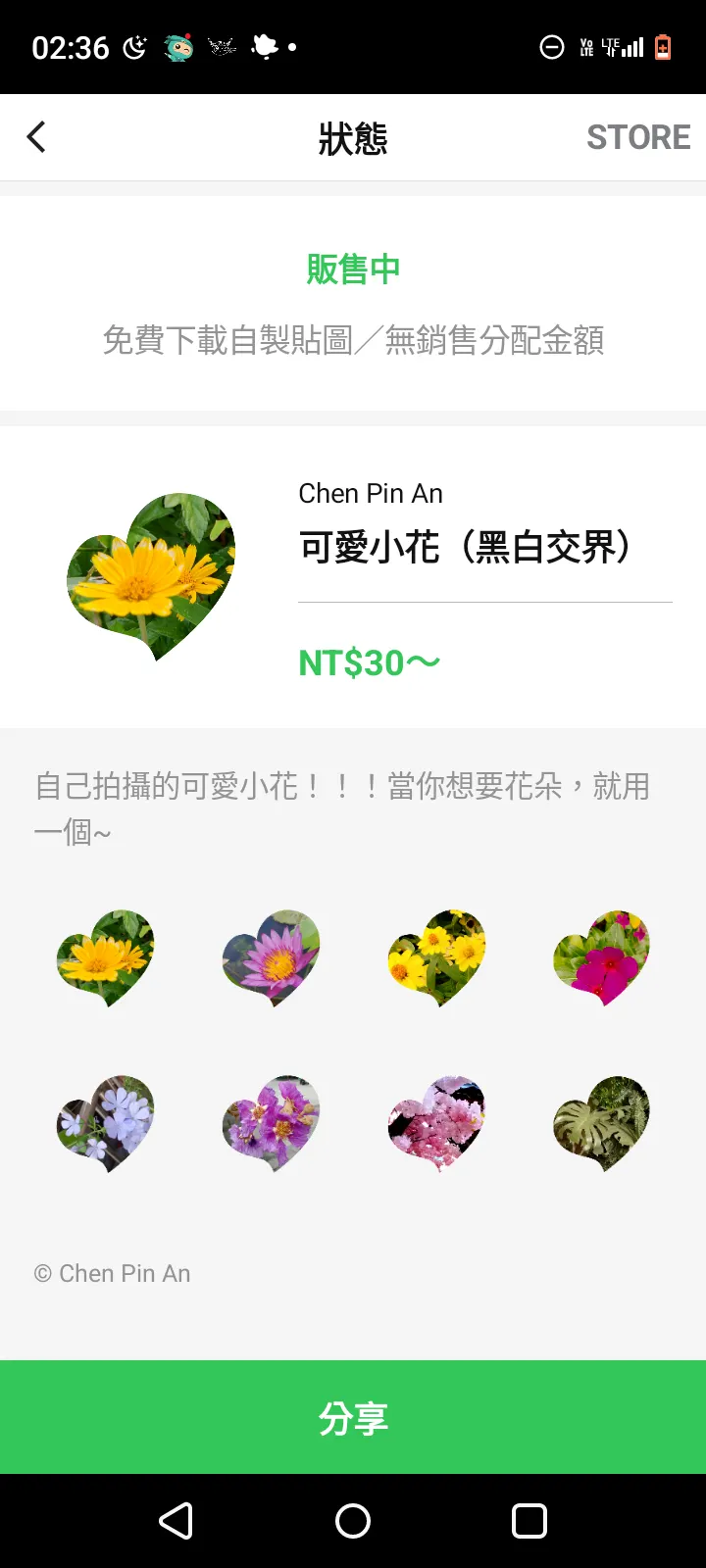Open recent apps with the square navigation icon
The height and width of the screenshot is (1568, 706).
point(529,1521)
